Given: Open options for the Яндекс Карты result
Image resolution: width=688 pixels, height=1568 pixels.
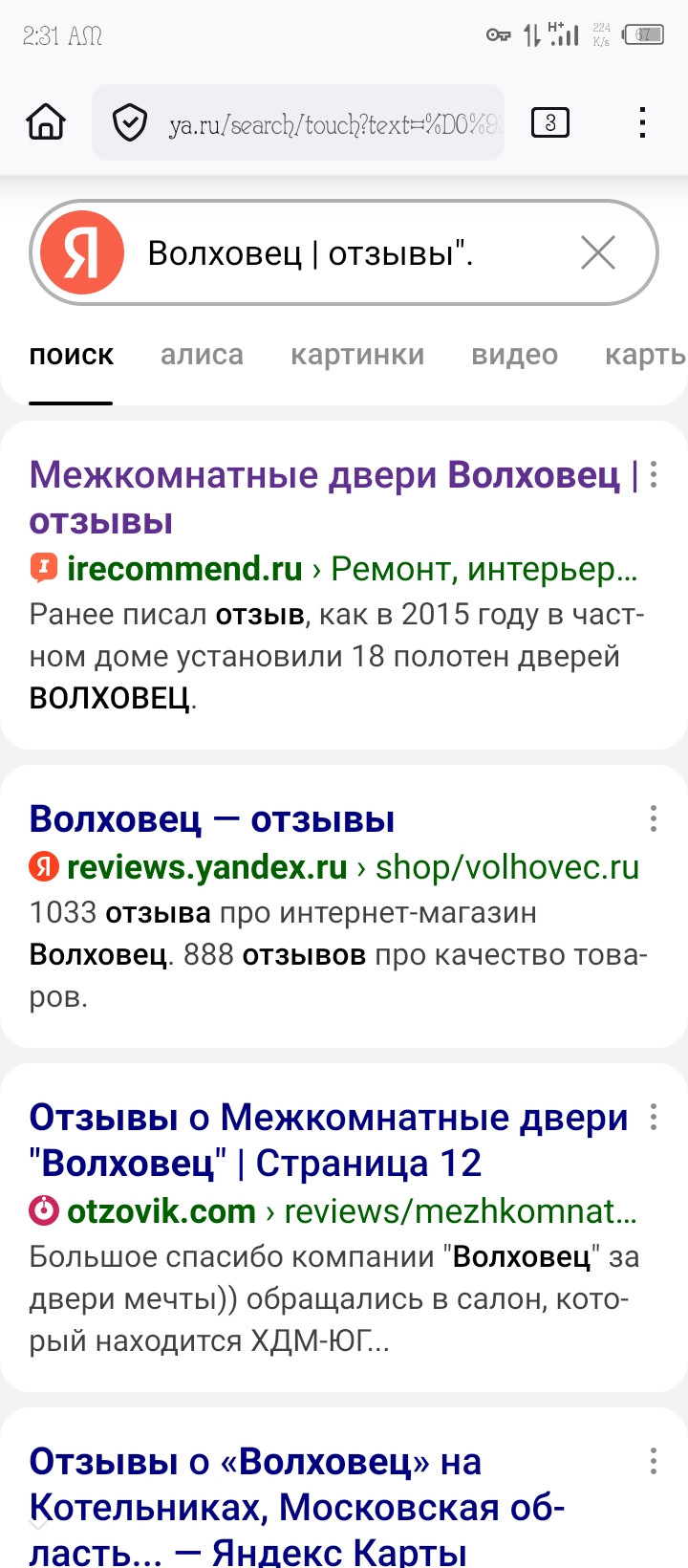Looking at the screenshot, I should click(654, 1461).
